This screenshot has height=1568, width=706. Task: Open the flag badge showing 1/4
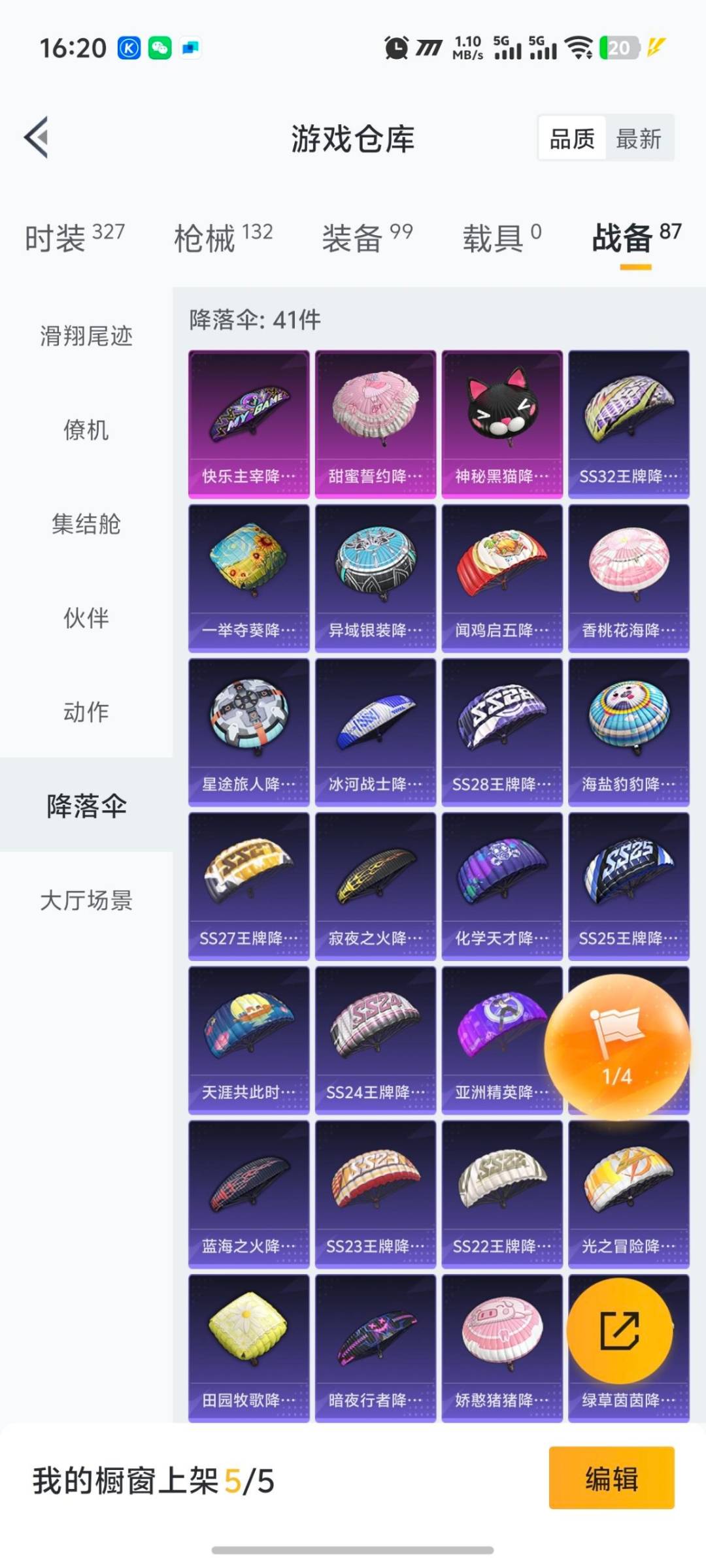pyautogui.click(x=615, y=1041)
